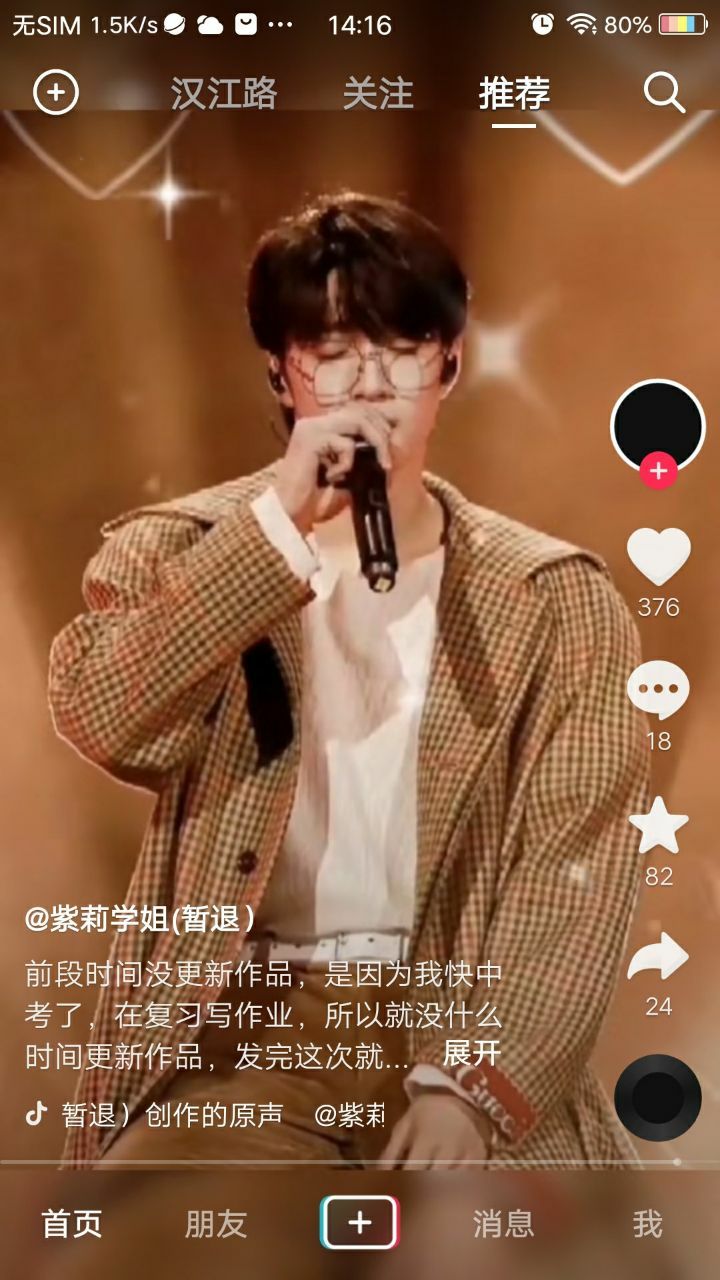Switch to the 关注 tab
This screenshot has width=720, height=1280.
[378, 93]
